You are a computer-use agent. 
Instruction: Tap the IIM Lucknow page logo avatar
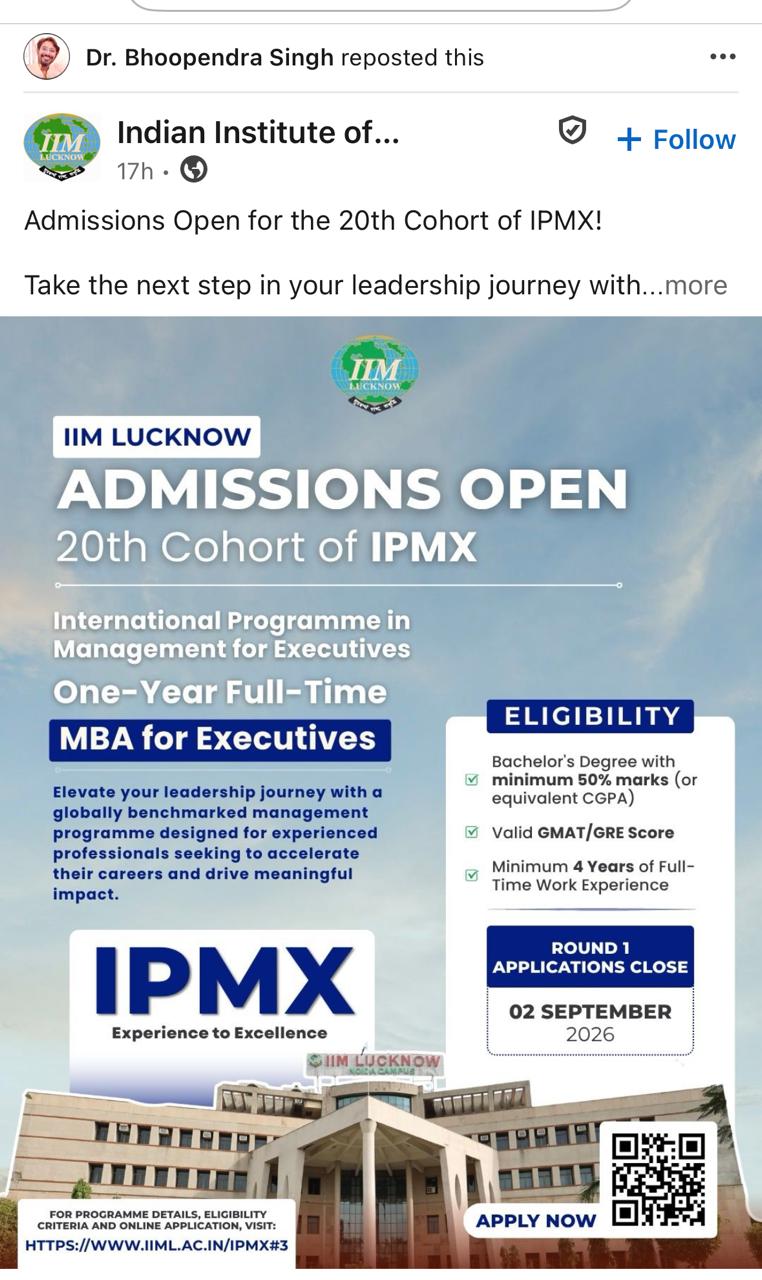(x=62, y=147)
